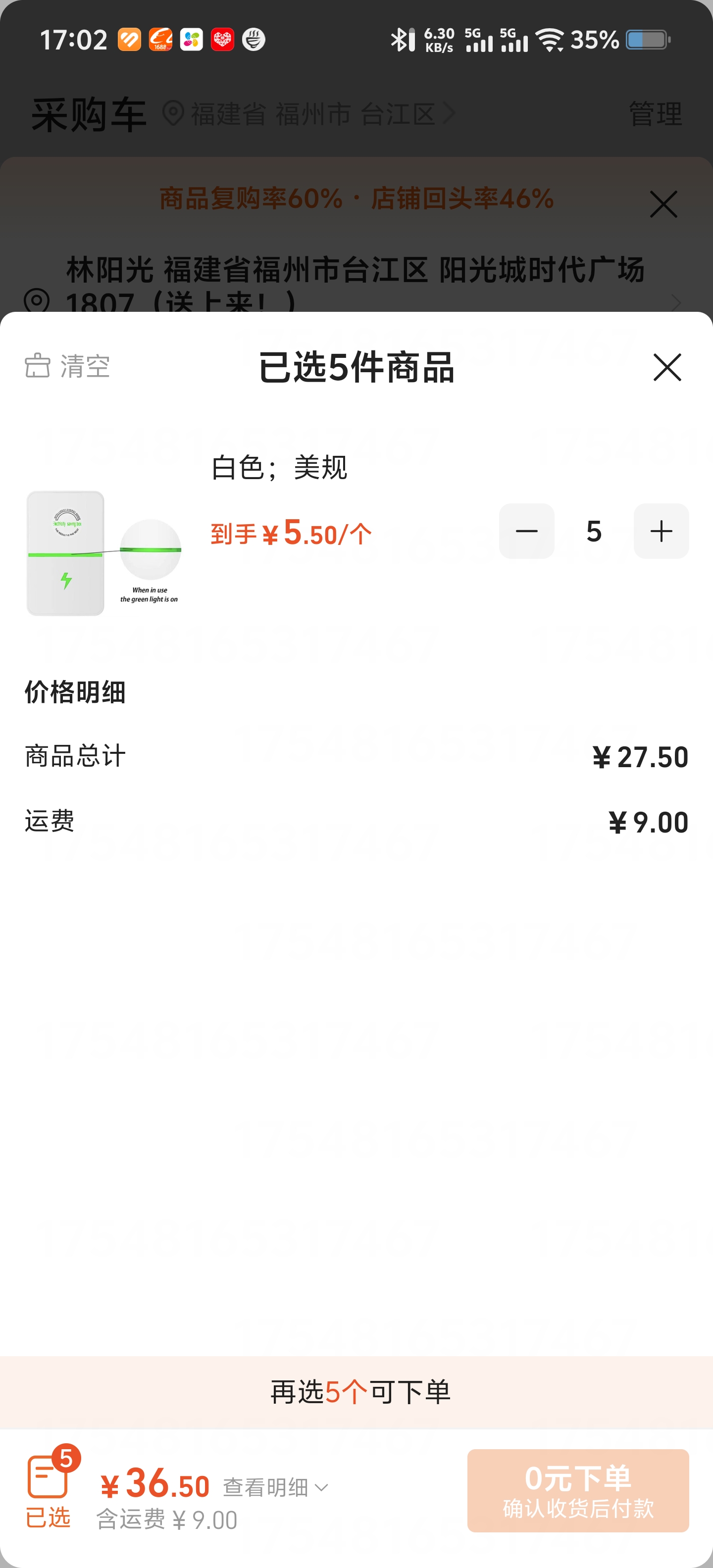This screenshot has height=1568, width=713.
Task: Tap the 0元下单 order button
Action: pos(577,1490)
